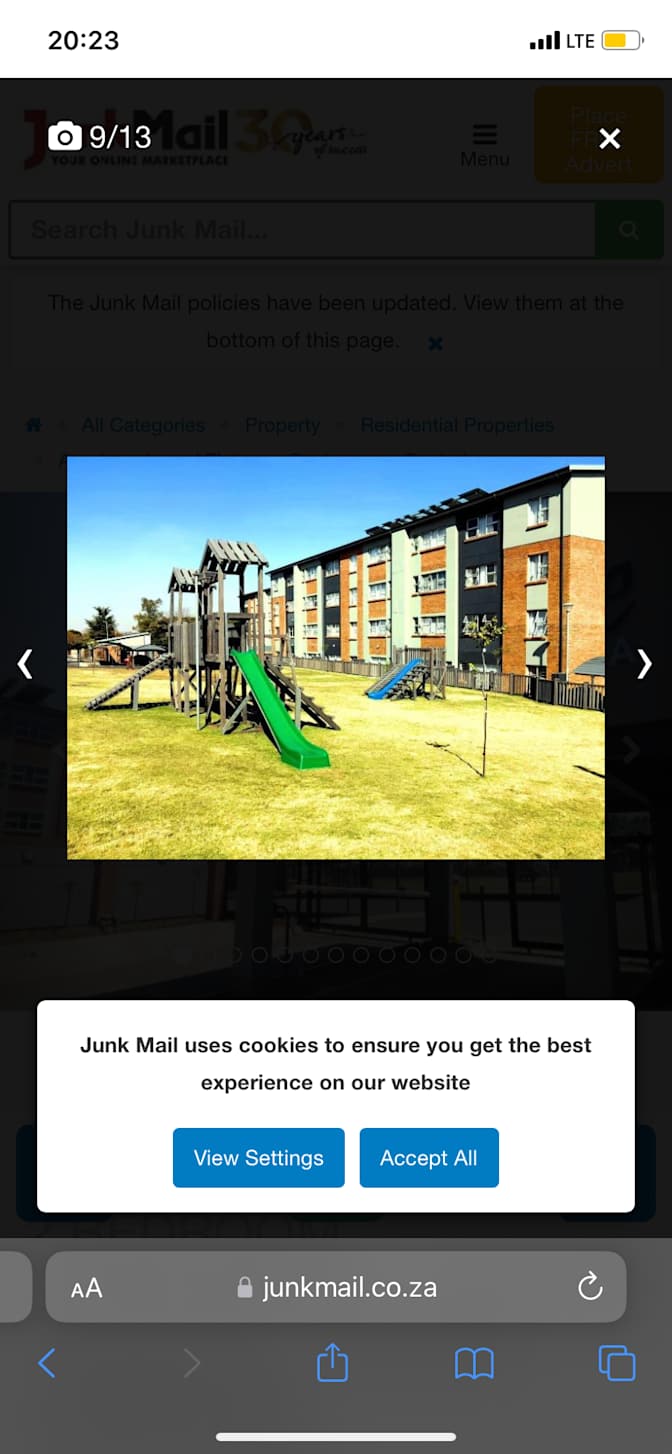Show the previous photo
Screen dimensions: 672x1454
pos(26,663)
